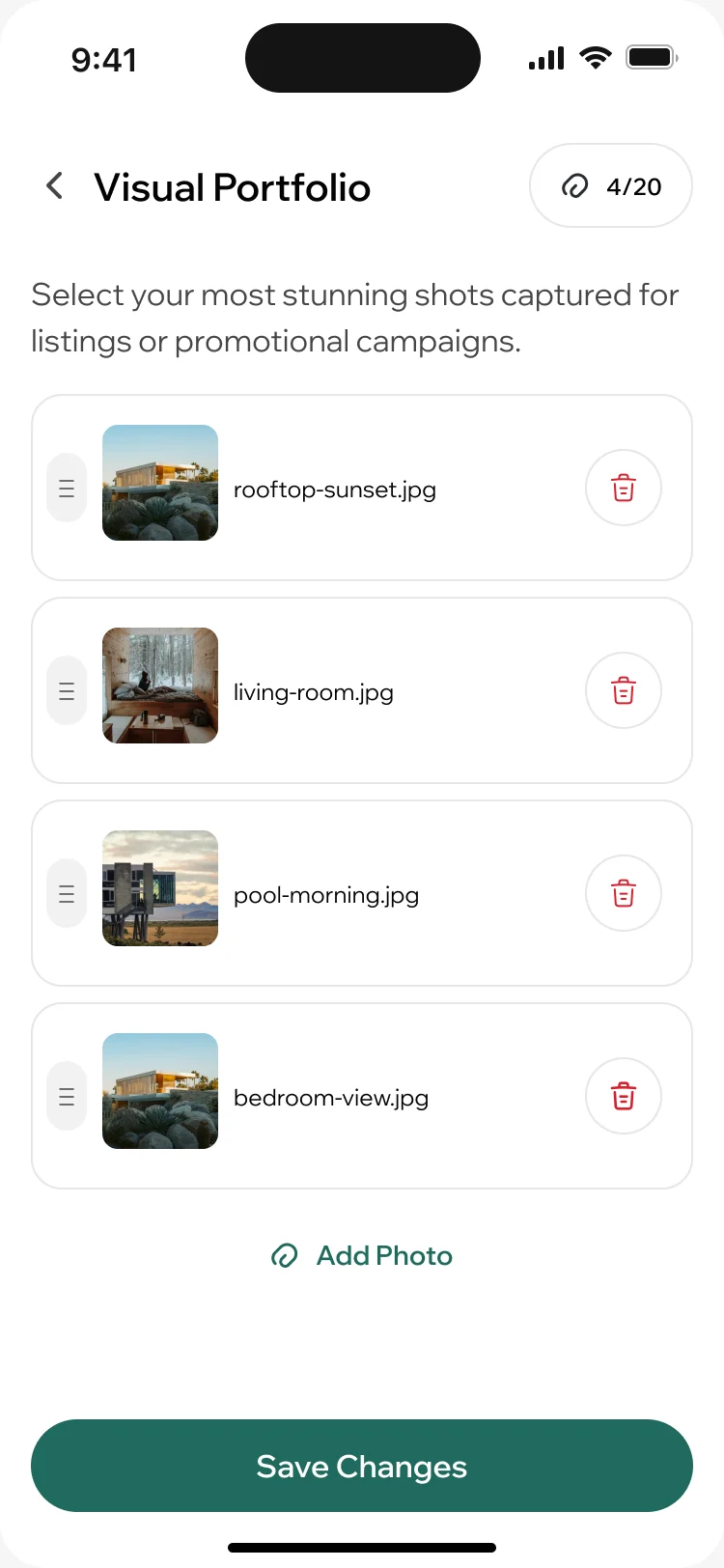724x1568 pixels.
Task: Trash the bedroom-view.jpg photo
Action: tap(624, 1096)
